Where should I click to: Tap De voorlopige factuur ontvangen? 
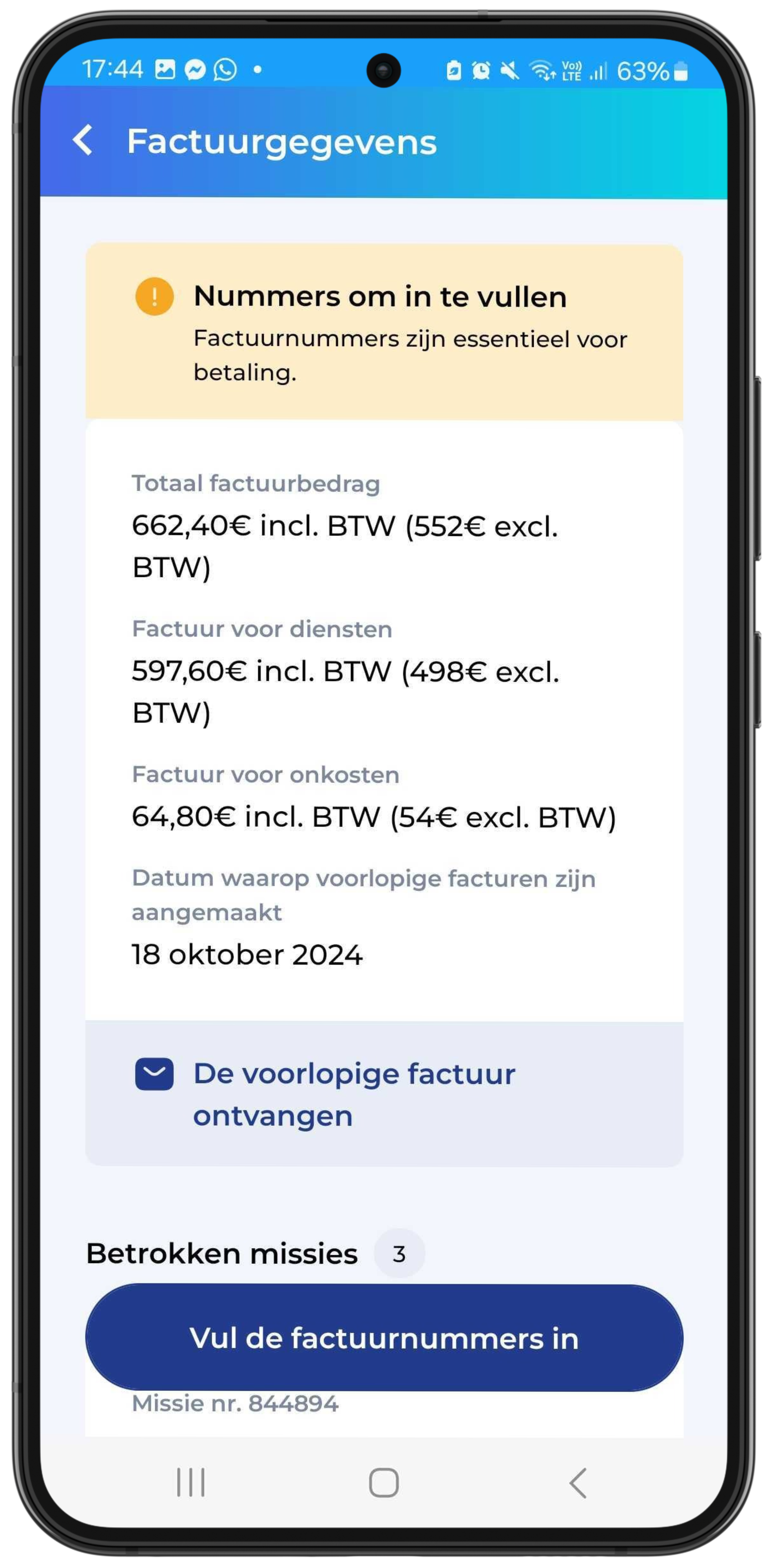coord(384,1094)
